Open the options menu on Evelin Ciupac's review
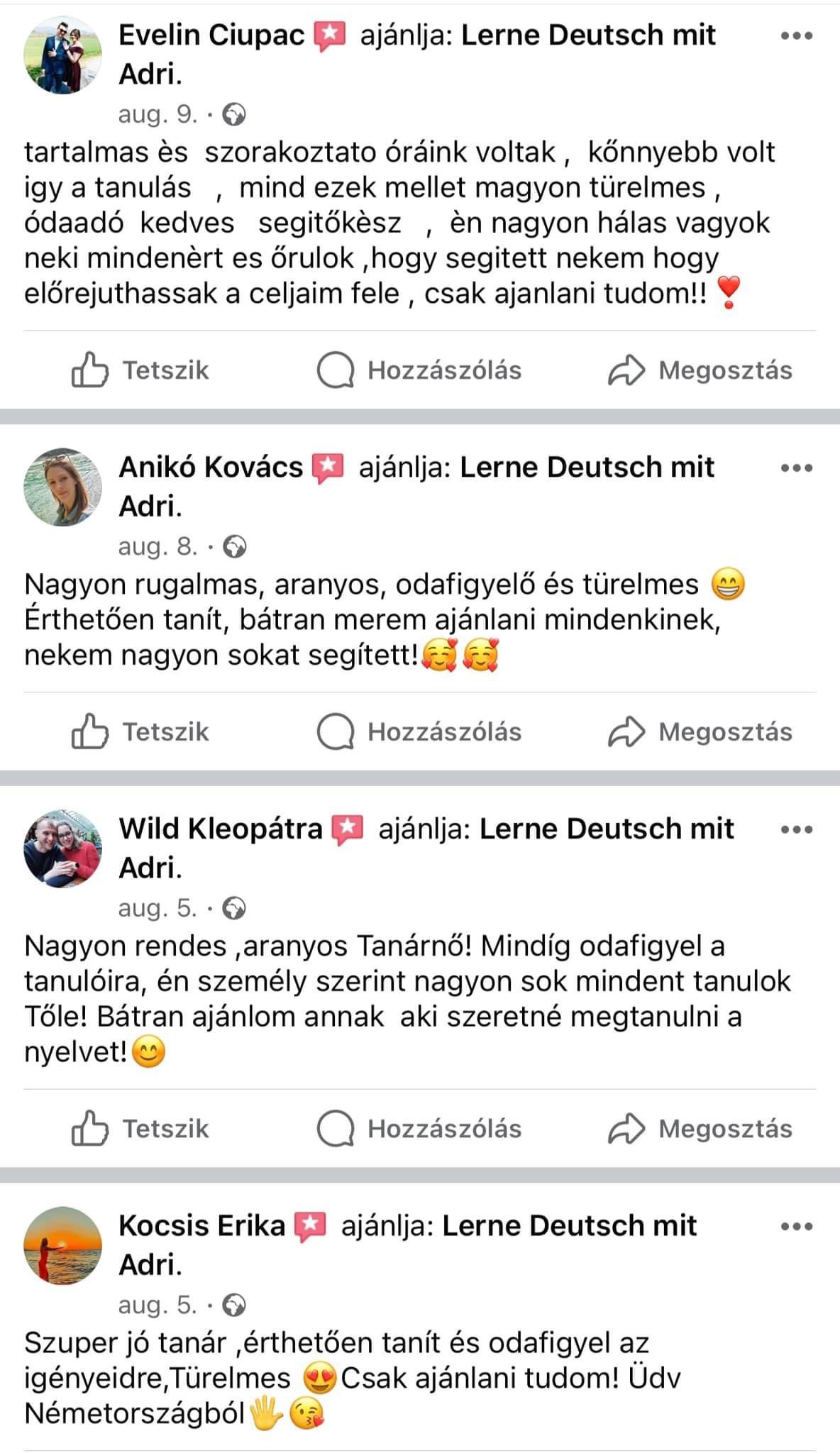This screenshot has width=840, height=1453. (x=795, y=36)
